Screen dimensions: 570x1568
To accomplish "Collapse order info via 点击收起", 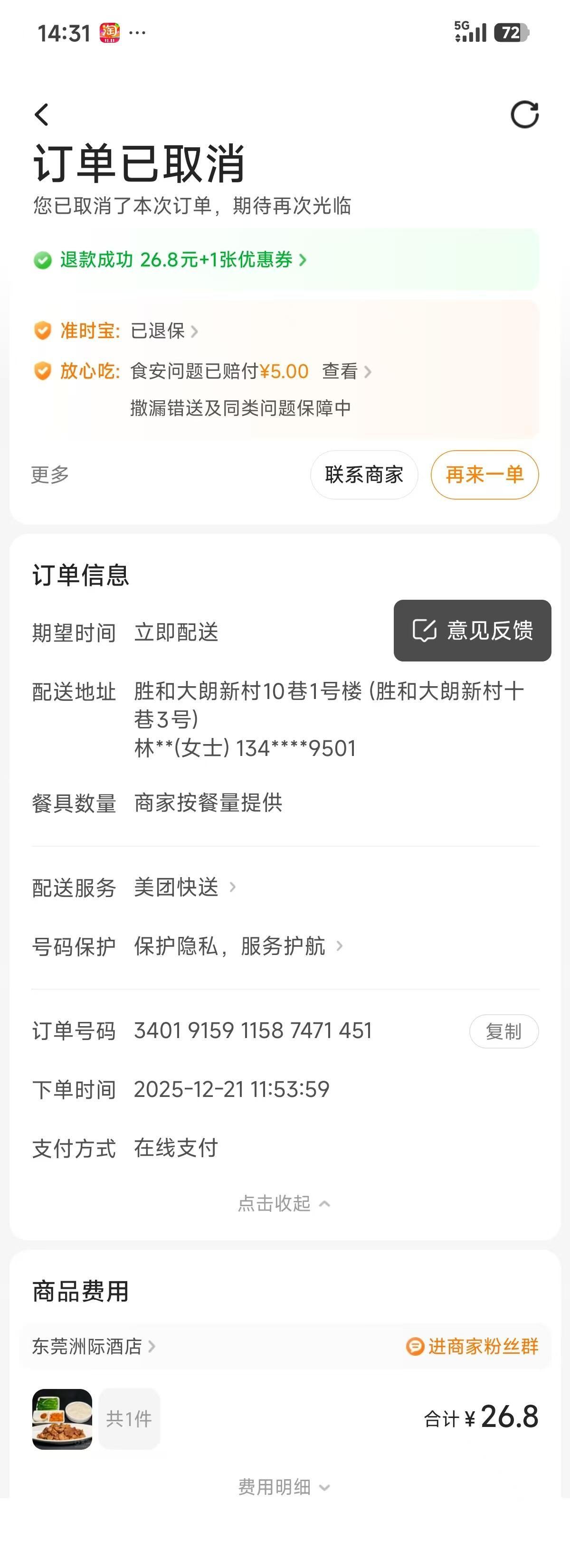I will pyautogui.click(x=284, y=1203).
